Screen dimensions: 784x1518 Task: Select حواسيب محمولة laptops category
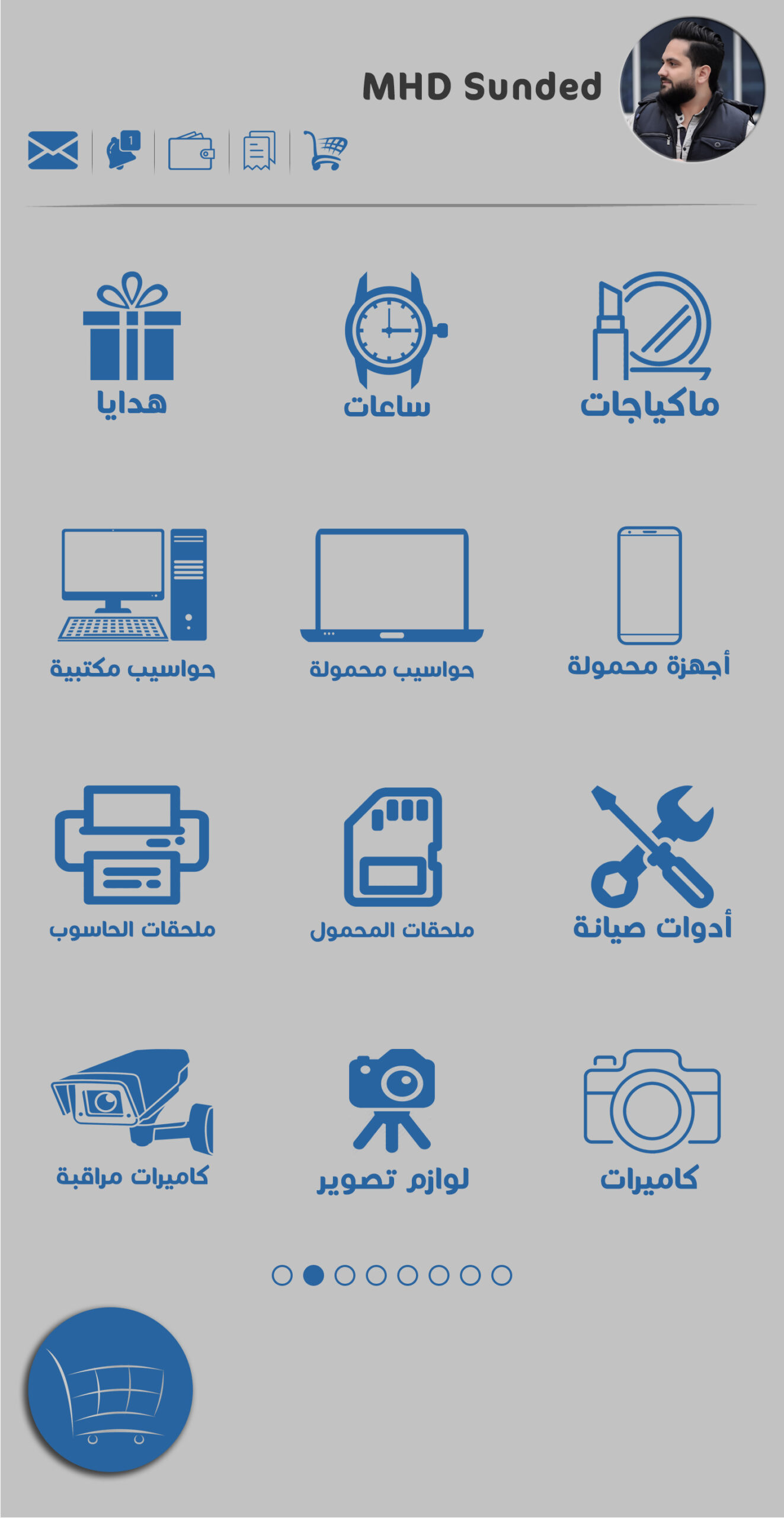392,601
